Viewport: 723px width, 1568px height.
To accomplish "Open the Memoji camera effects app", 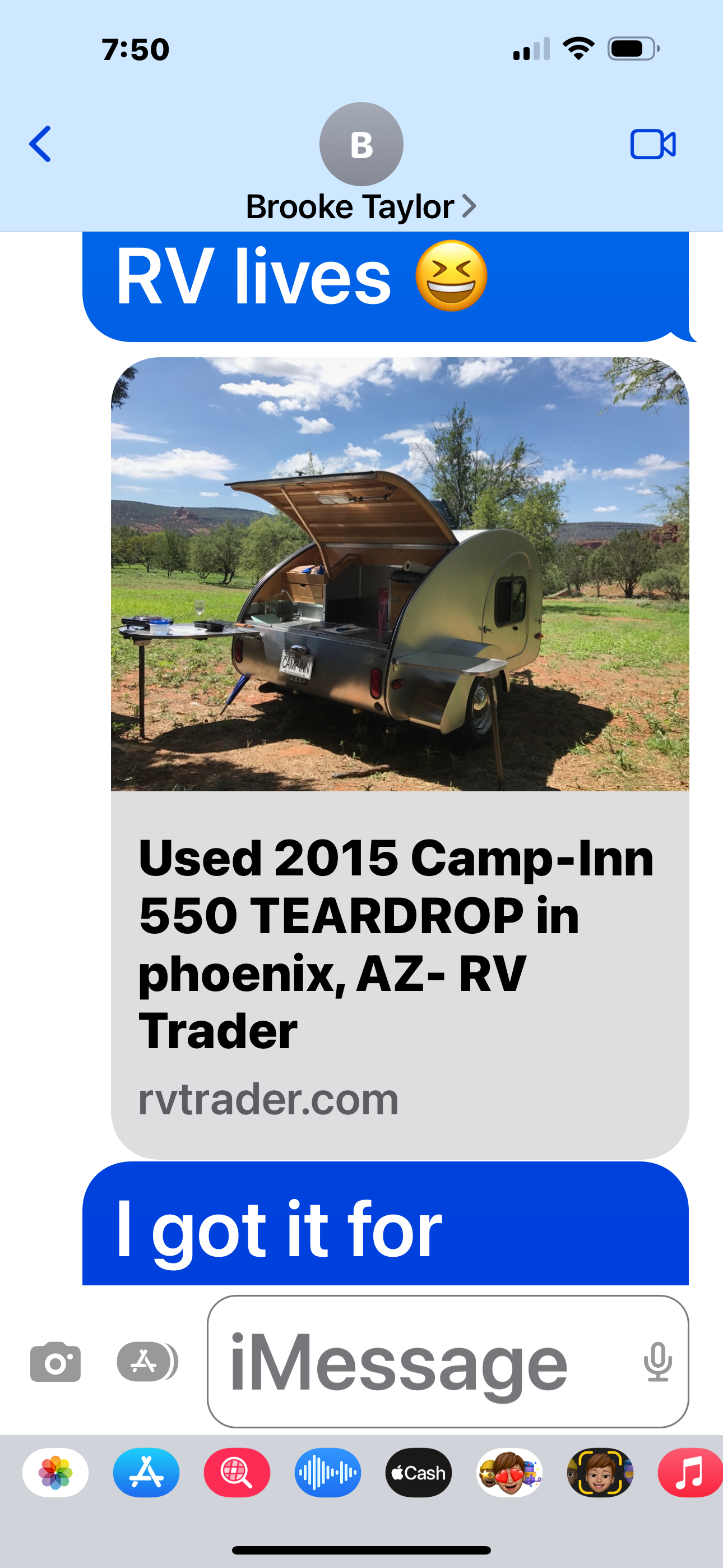I will click(x=600, y=1473).
